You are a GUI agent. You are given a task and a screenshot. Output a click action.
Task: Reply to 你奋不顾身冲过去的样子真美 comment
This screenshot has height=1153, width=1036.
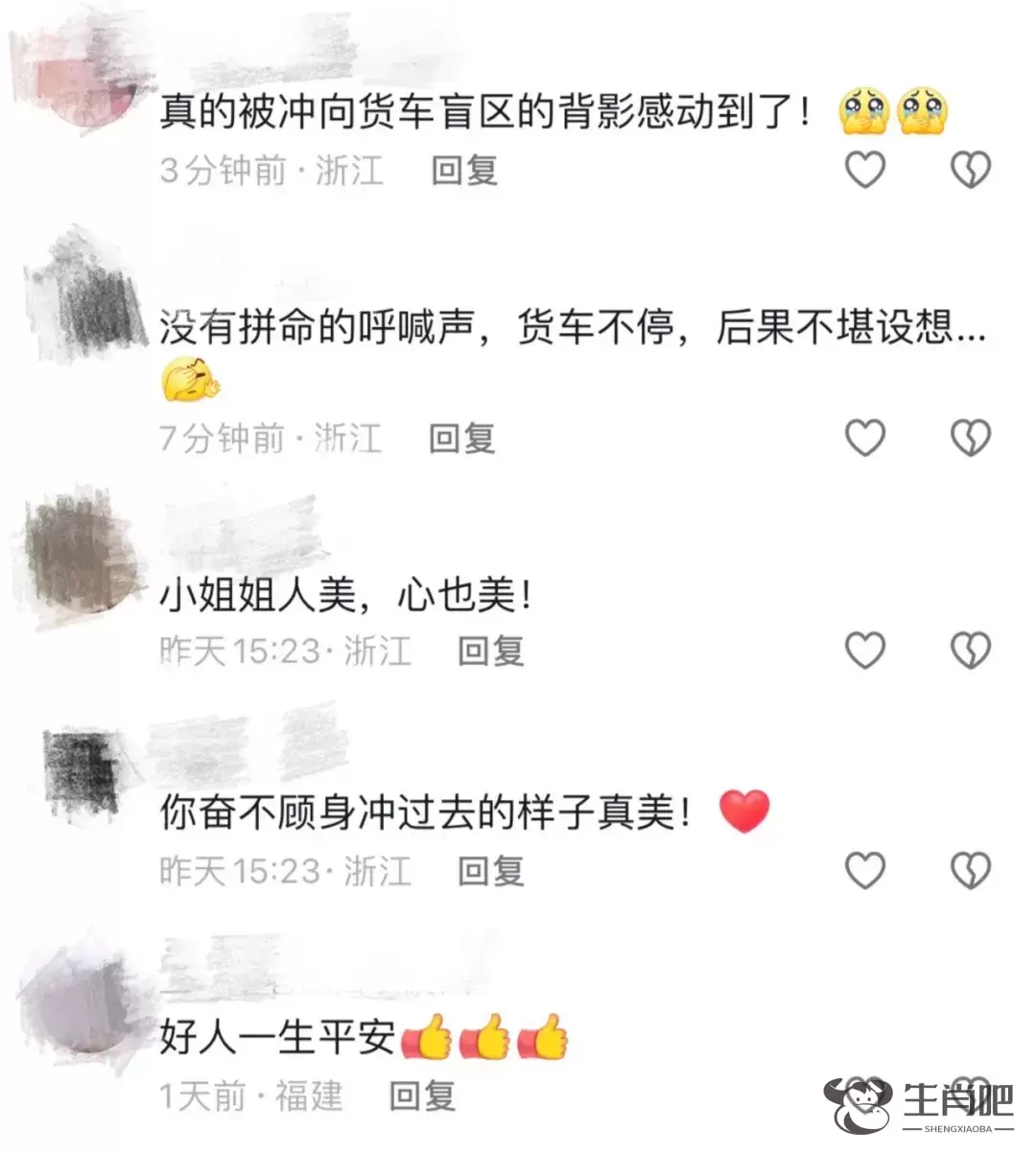point(490,870)
